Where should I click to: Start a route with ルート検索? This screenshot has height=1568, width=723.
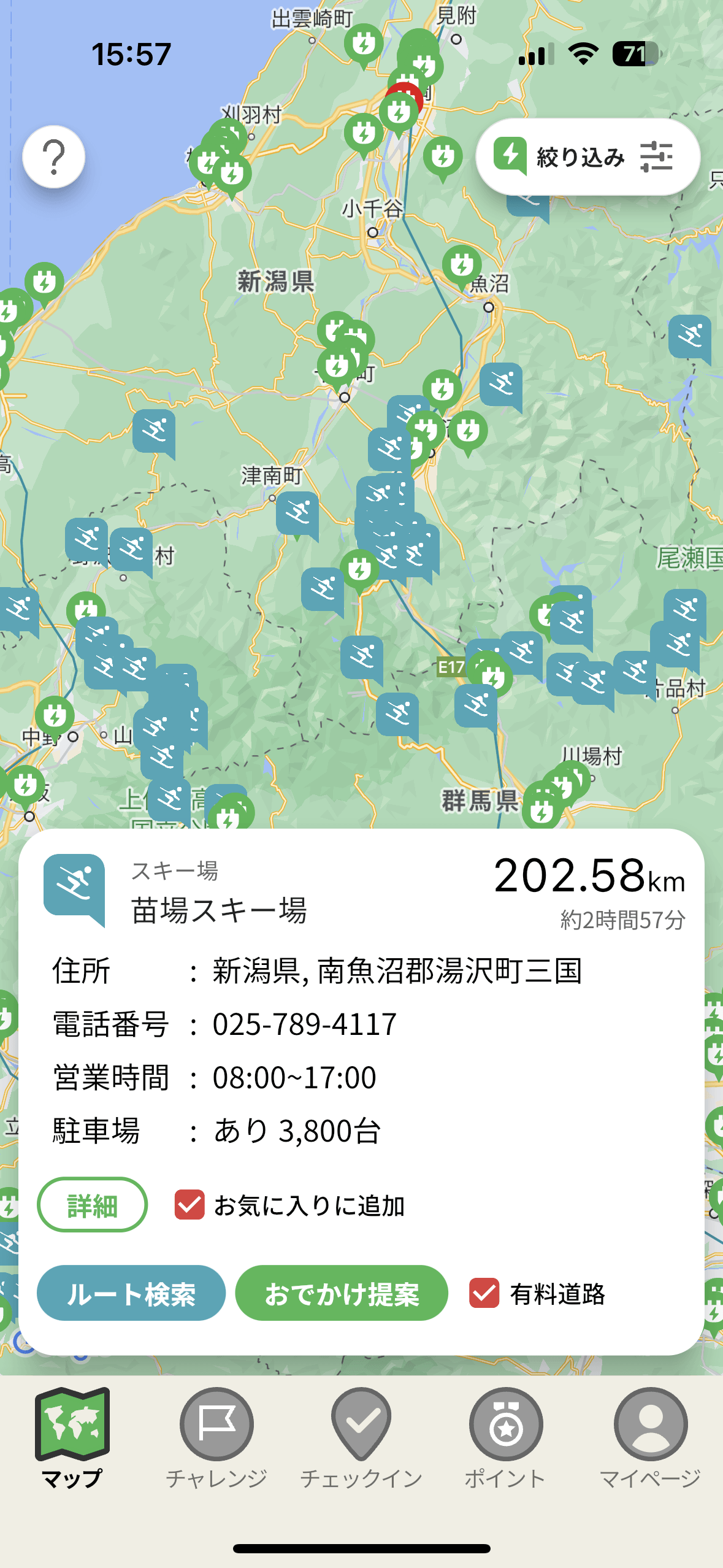tap(132, 1293)
